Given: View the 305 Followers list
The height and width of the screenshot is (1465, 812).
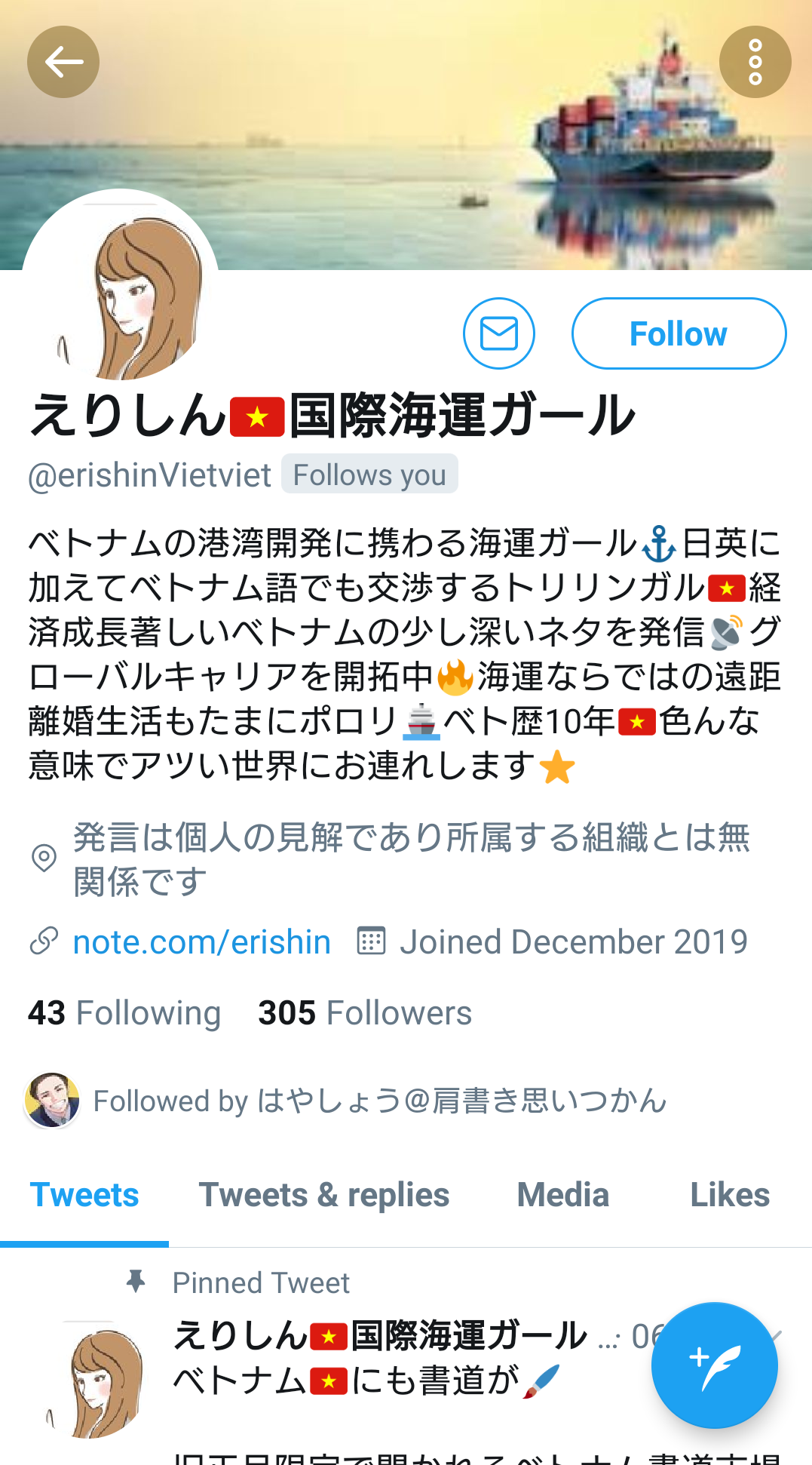Looking at the screenshot, I should point(365,1012).
